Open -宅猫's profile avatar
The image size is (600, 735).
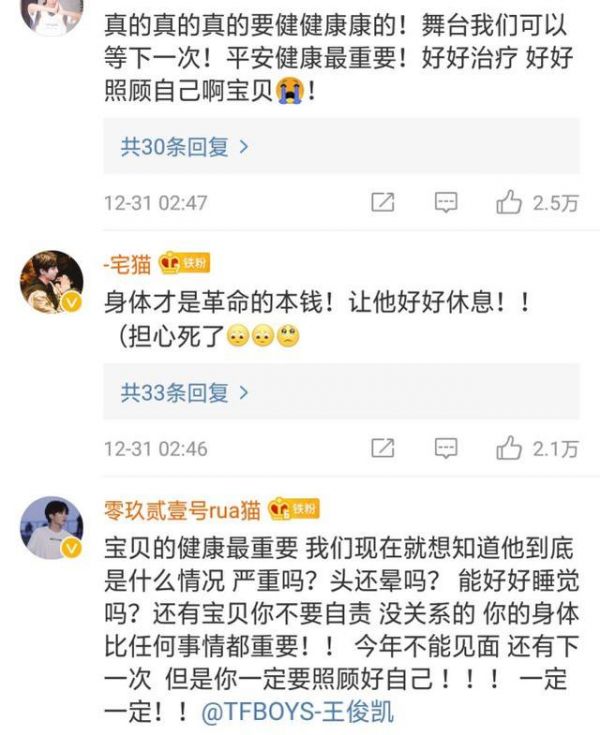[52, 281]
